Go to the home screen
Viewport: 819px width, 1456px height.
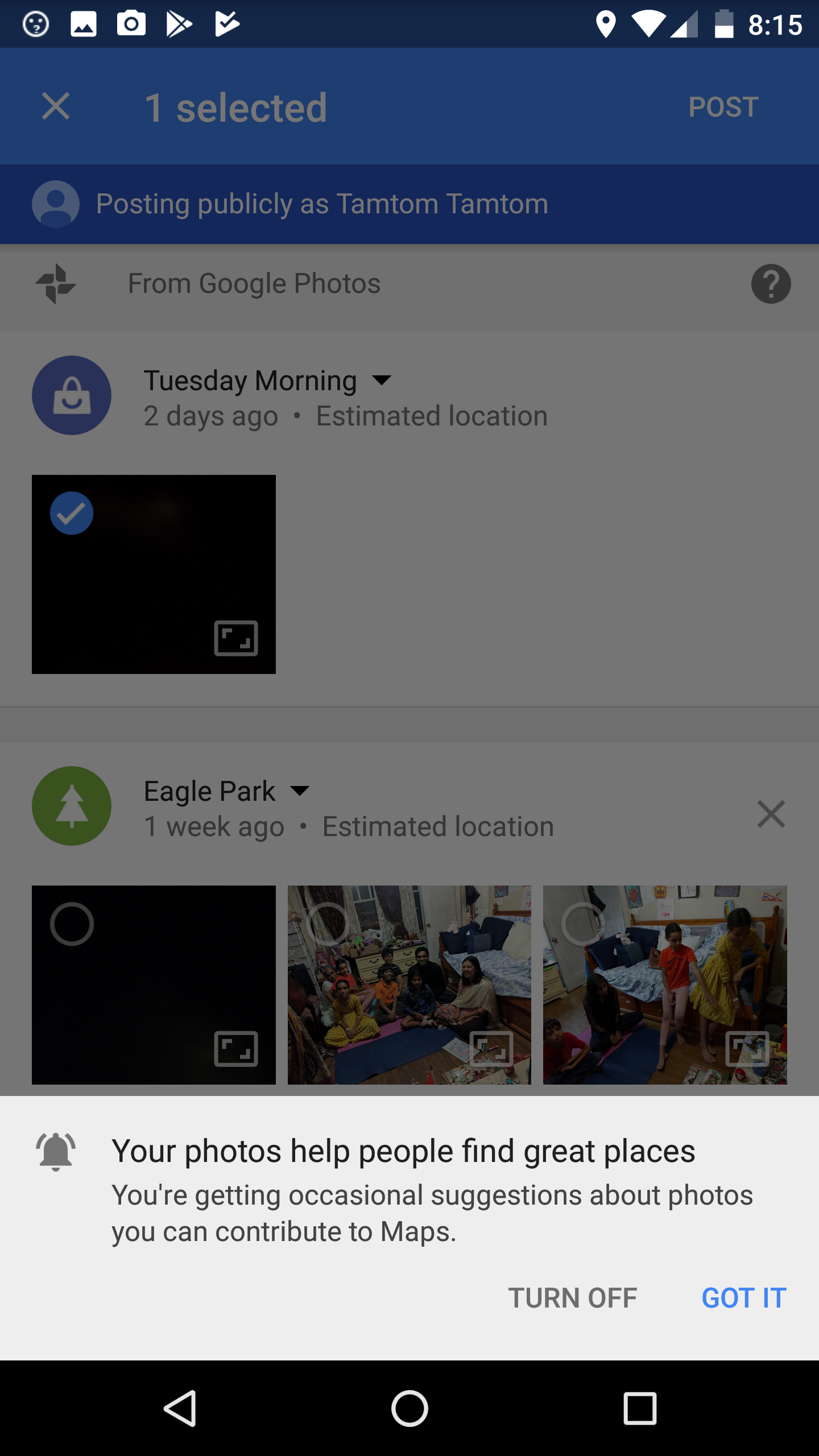409,1408
